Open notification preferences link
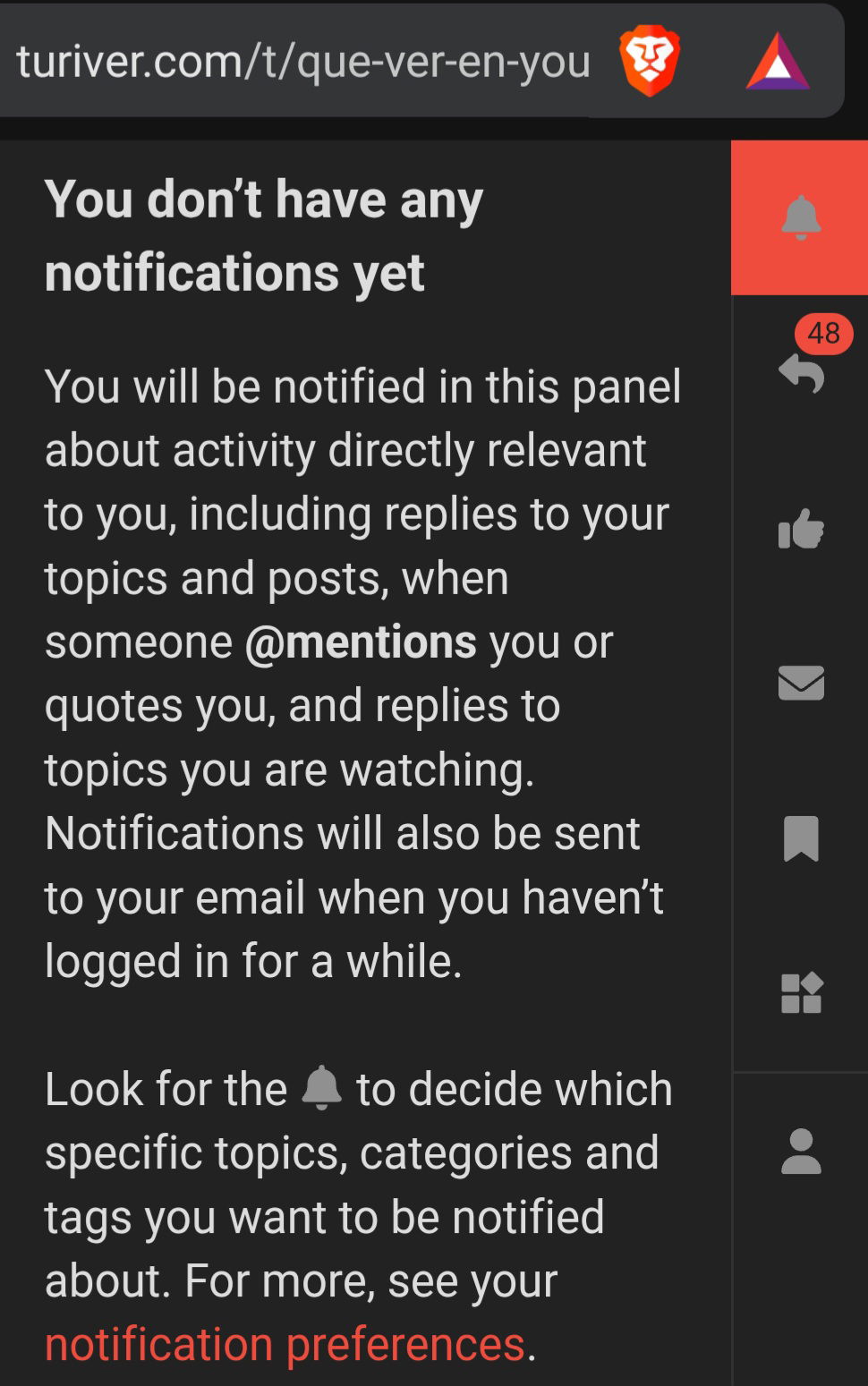868x1386 pixels. click(x=285, y=1344)
